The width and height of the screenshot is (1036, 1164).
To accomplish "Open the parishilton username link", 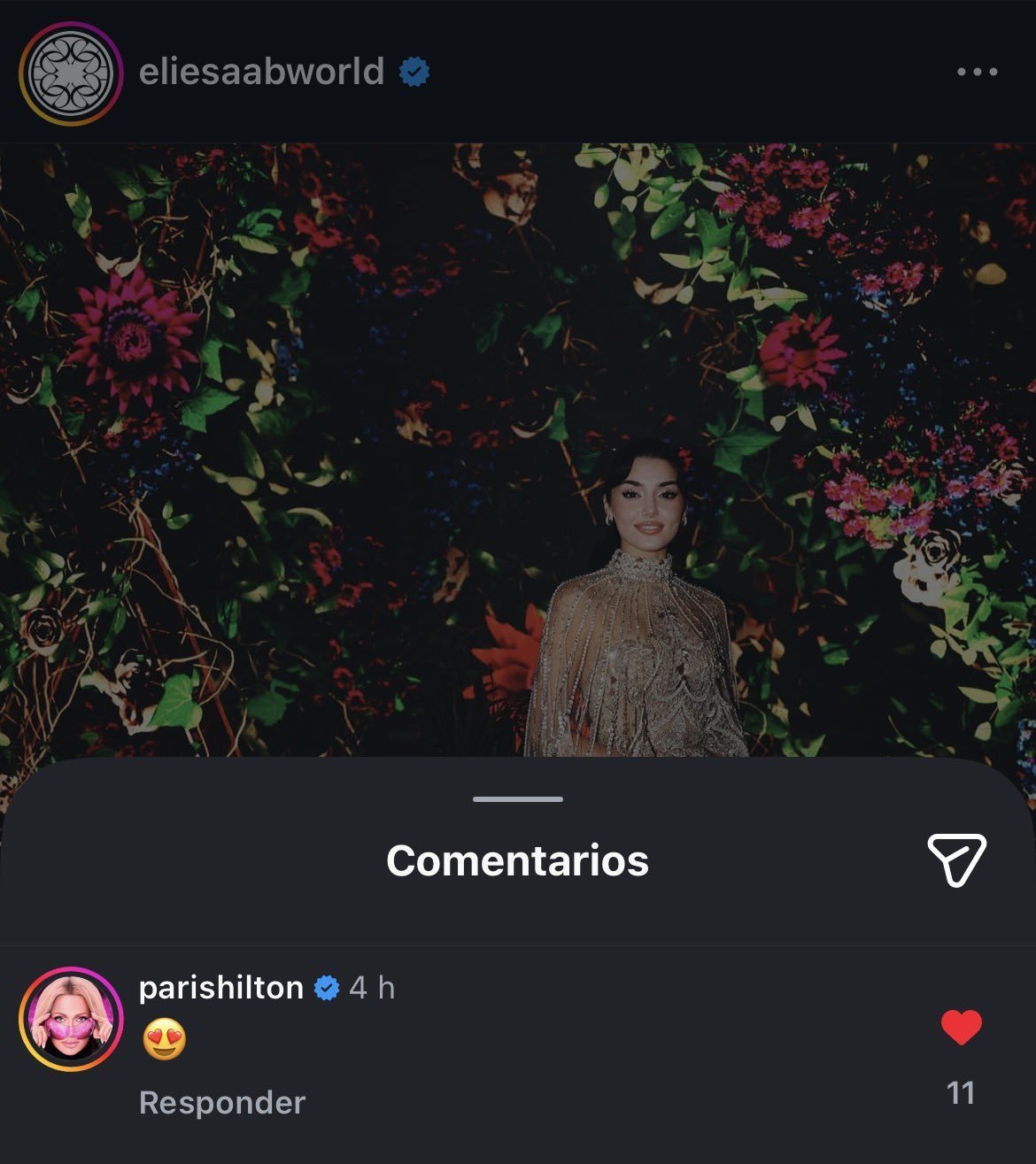I will 220,987.
